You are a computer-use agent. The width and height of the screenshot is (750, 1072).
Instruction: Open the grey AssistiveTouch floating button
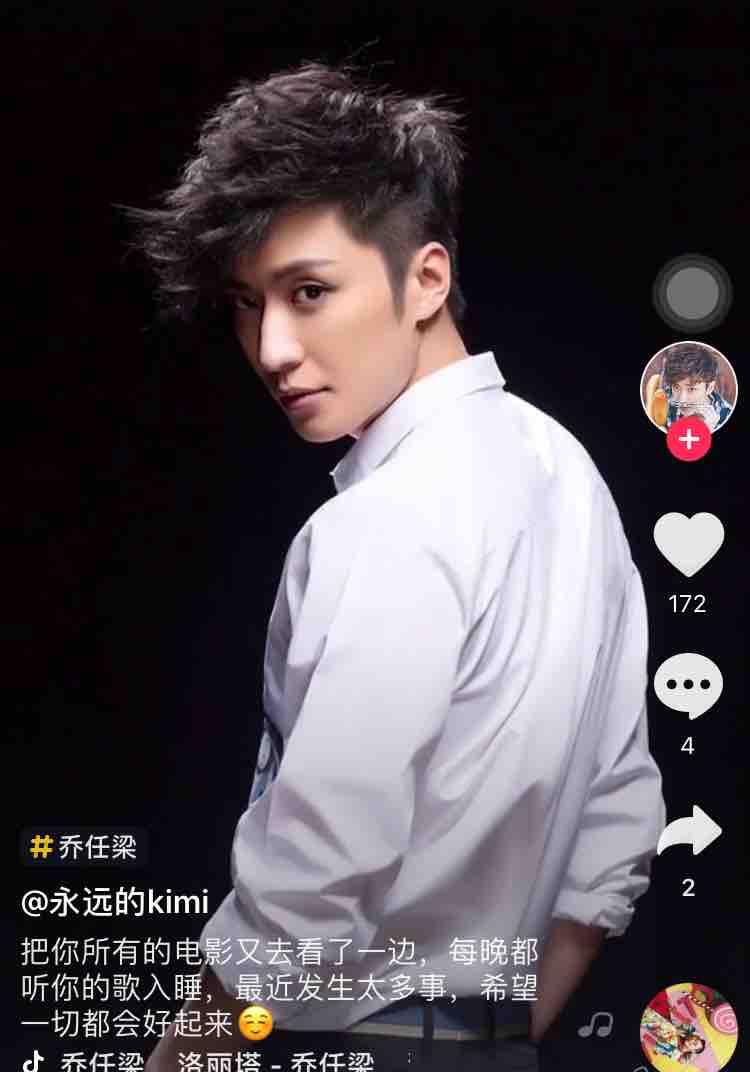692,294
